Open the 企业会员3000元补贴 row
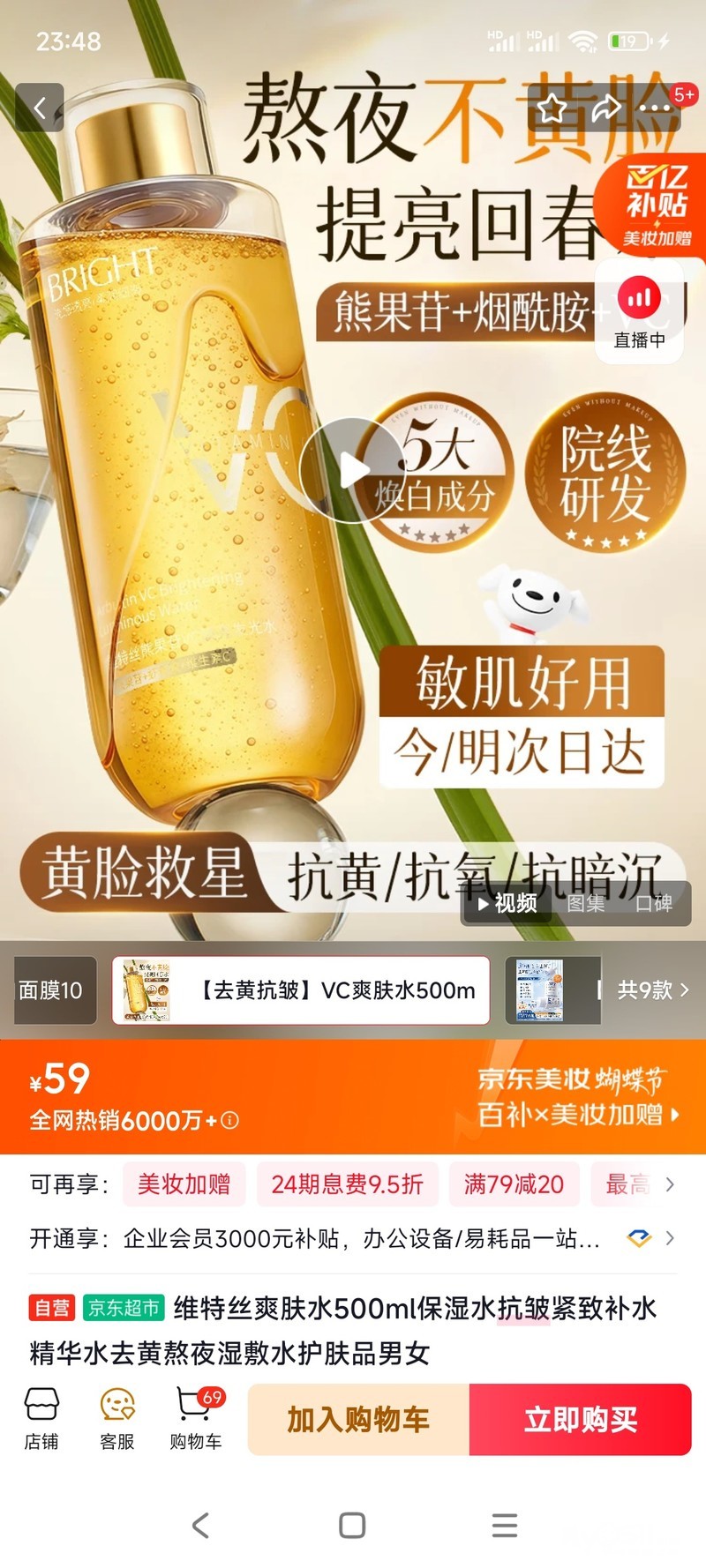 coord(353,1239)
